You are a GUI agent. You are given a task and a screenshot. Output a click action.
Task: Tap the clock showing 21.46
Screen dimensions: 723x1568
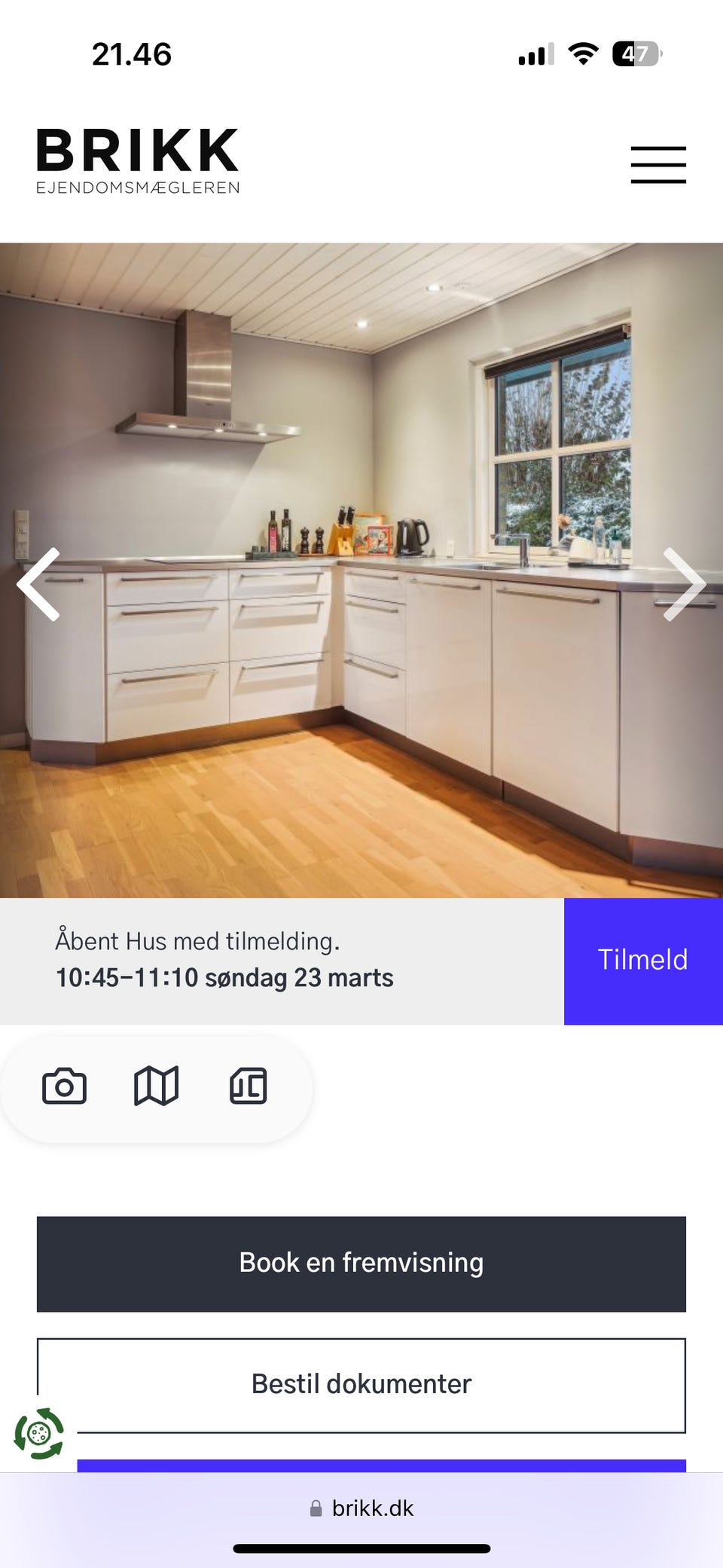133,53
